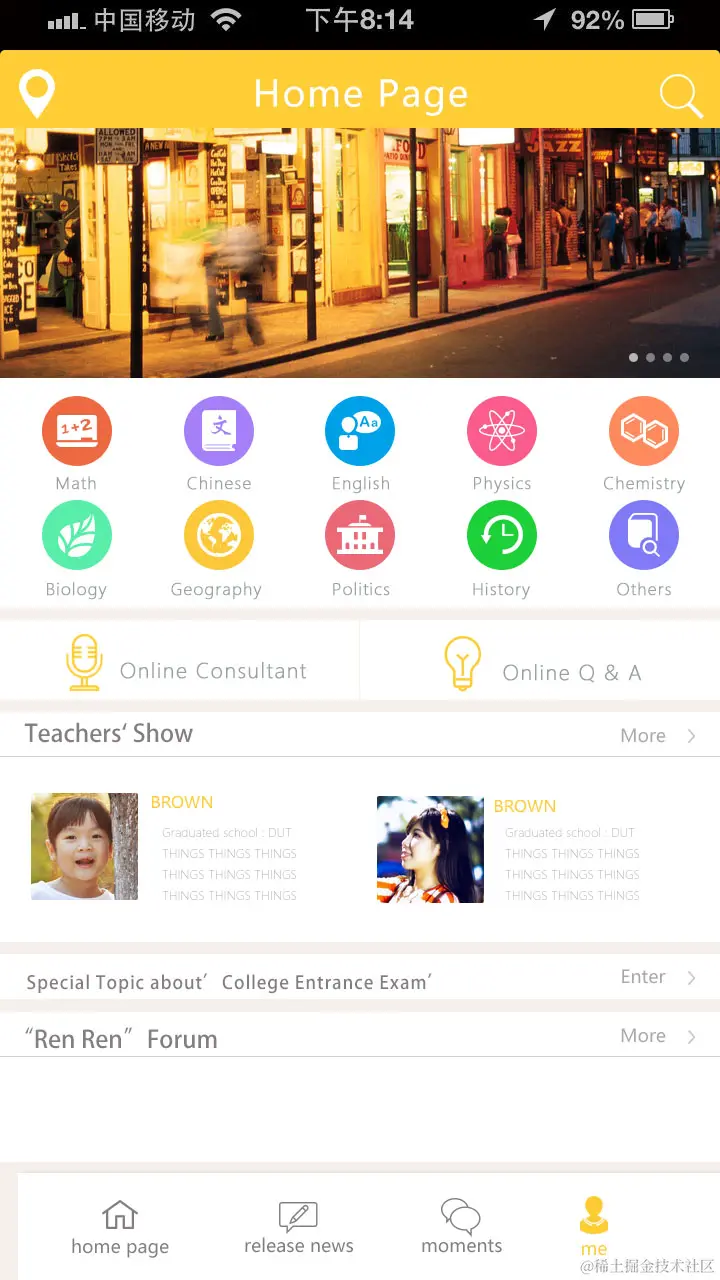Open the location pin icon

37,93
